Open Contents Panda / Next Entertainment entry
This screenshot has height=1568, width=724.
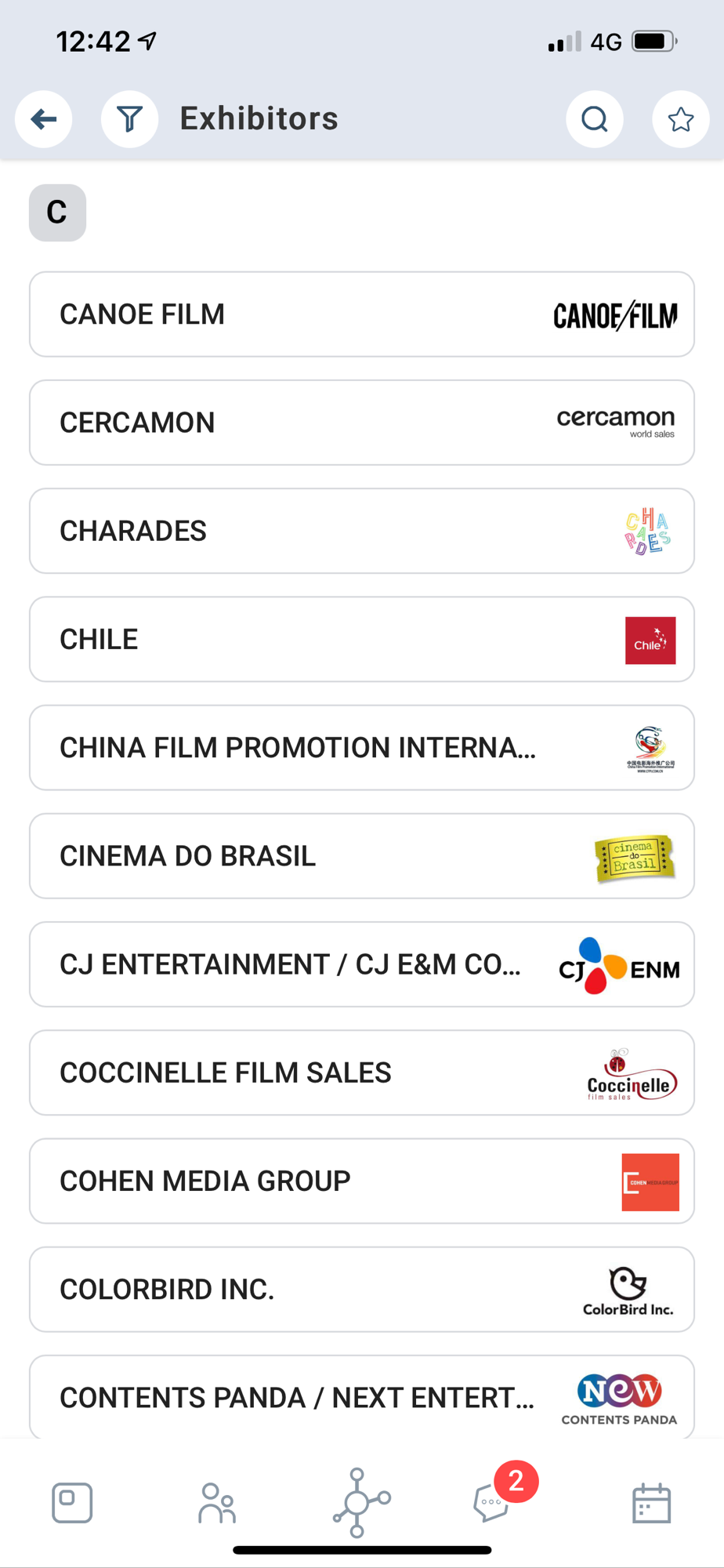[361, 1396]
